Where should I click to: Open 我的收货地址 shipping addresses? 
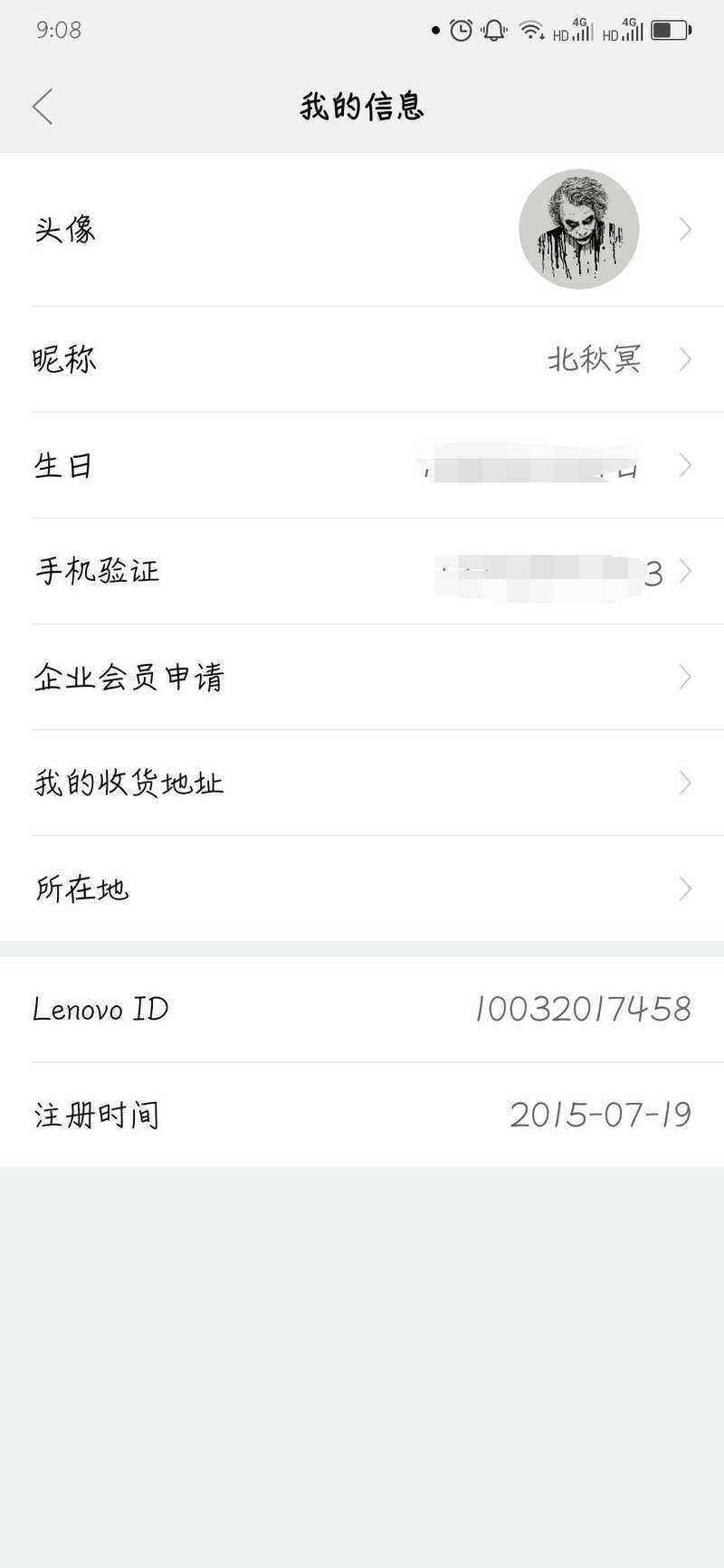point(362,784)
